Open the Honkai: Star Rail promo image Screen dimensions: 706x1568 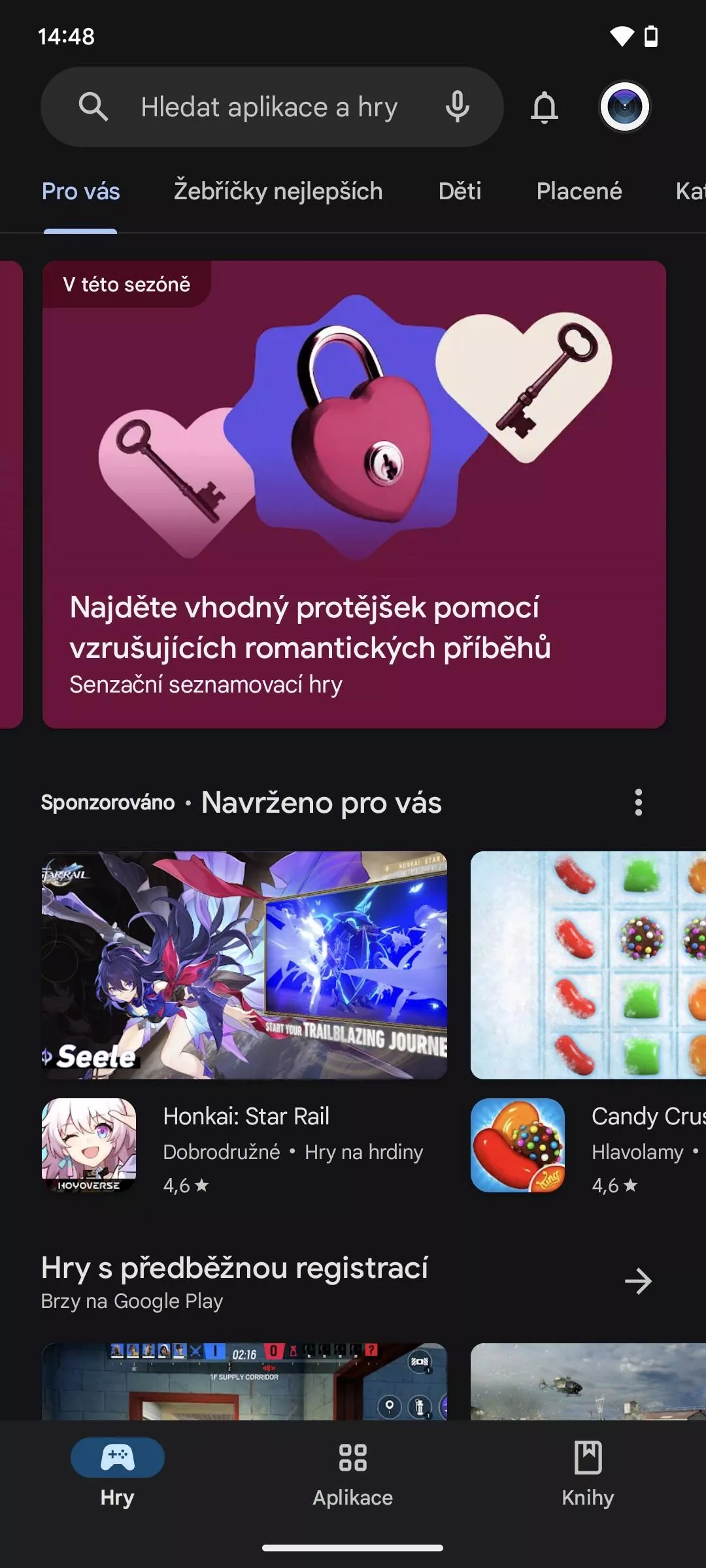244,965
